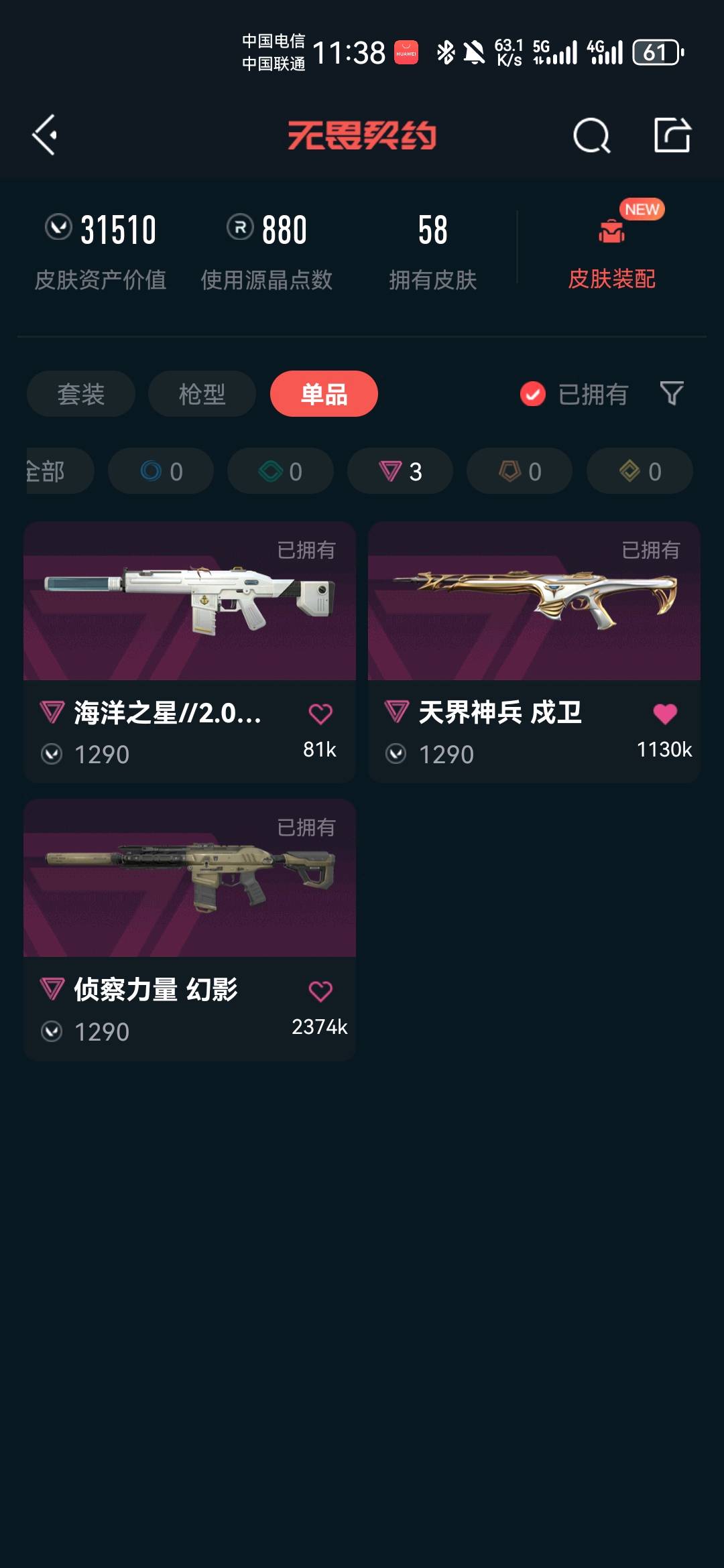The image size is (724, 1568).
Task: Share this skin collection page
Action: tap(672, 135)
